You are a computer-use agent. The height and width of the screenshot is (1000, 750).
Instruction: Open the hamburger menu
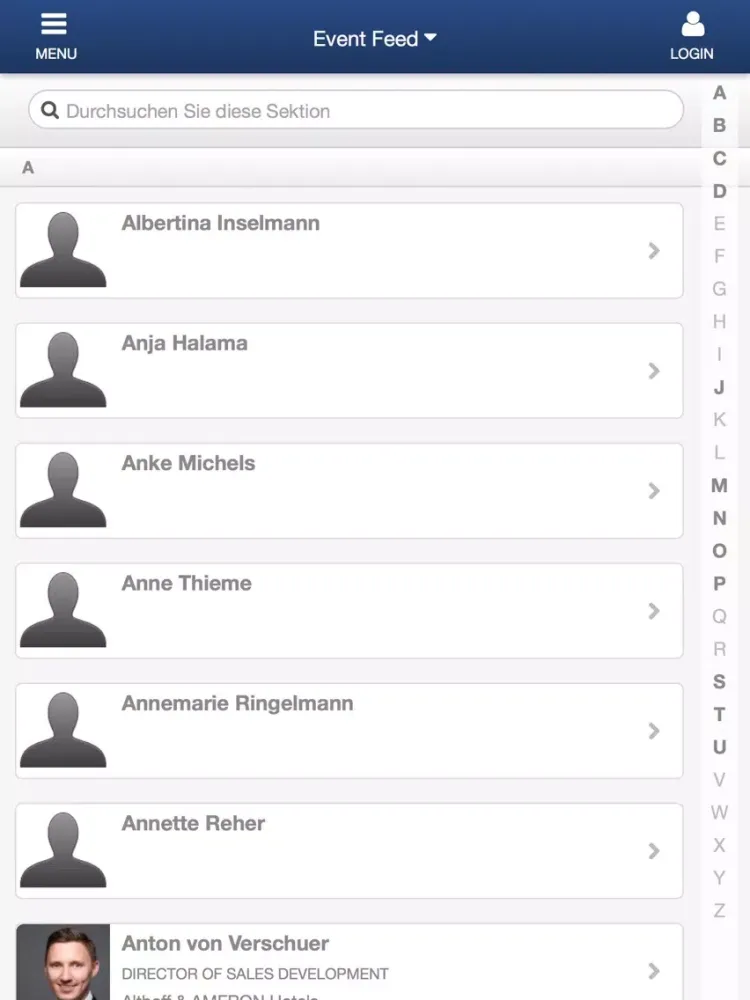click(x=55, y=37)
